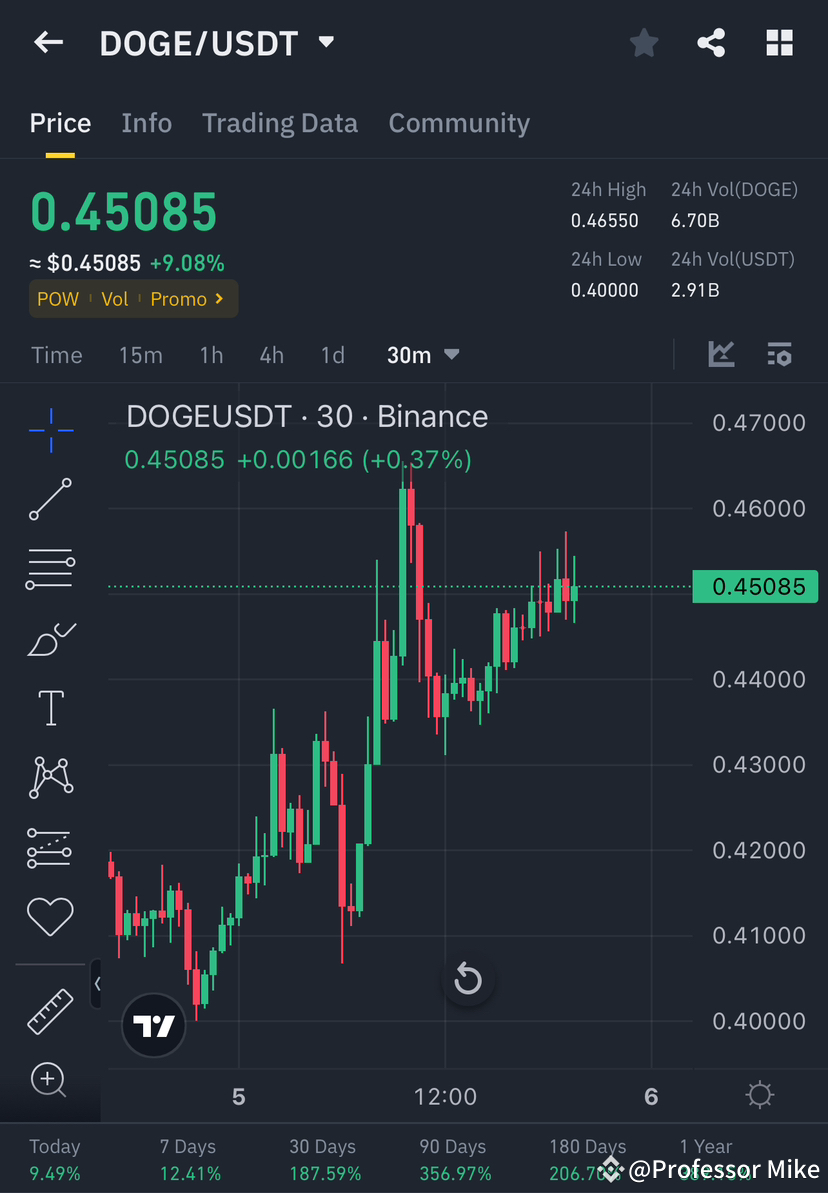Select the ruler measure tool
The image size is (828, 1193).
49,1010
